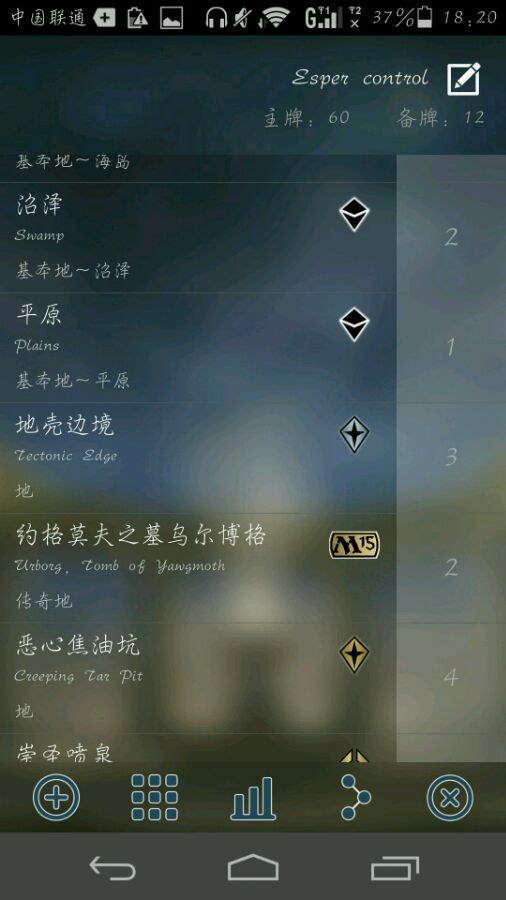Open Urborg, Tomb of Yawgmoth card
The image size is (506, 900).
(x=198, y=568)
